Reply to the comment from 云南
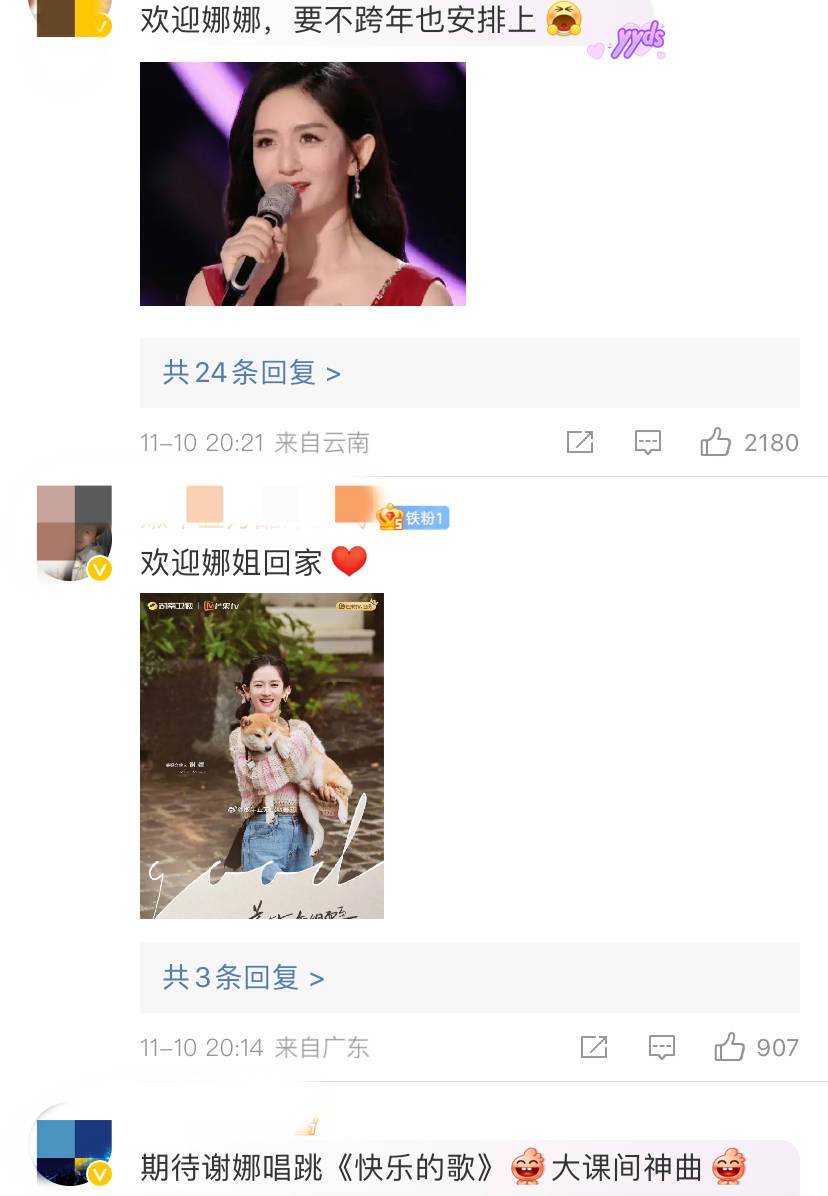 click(648, 442)
